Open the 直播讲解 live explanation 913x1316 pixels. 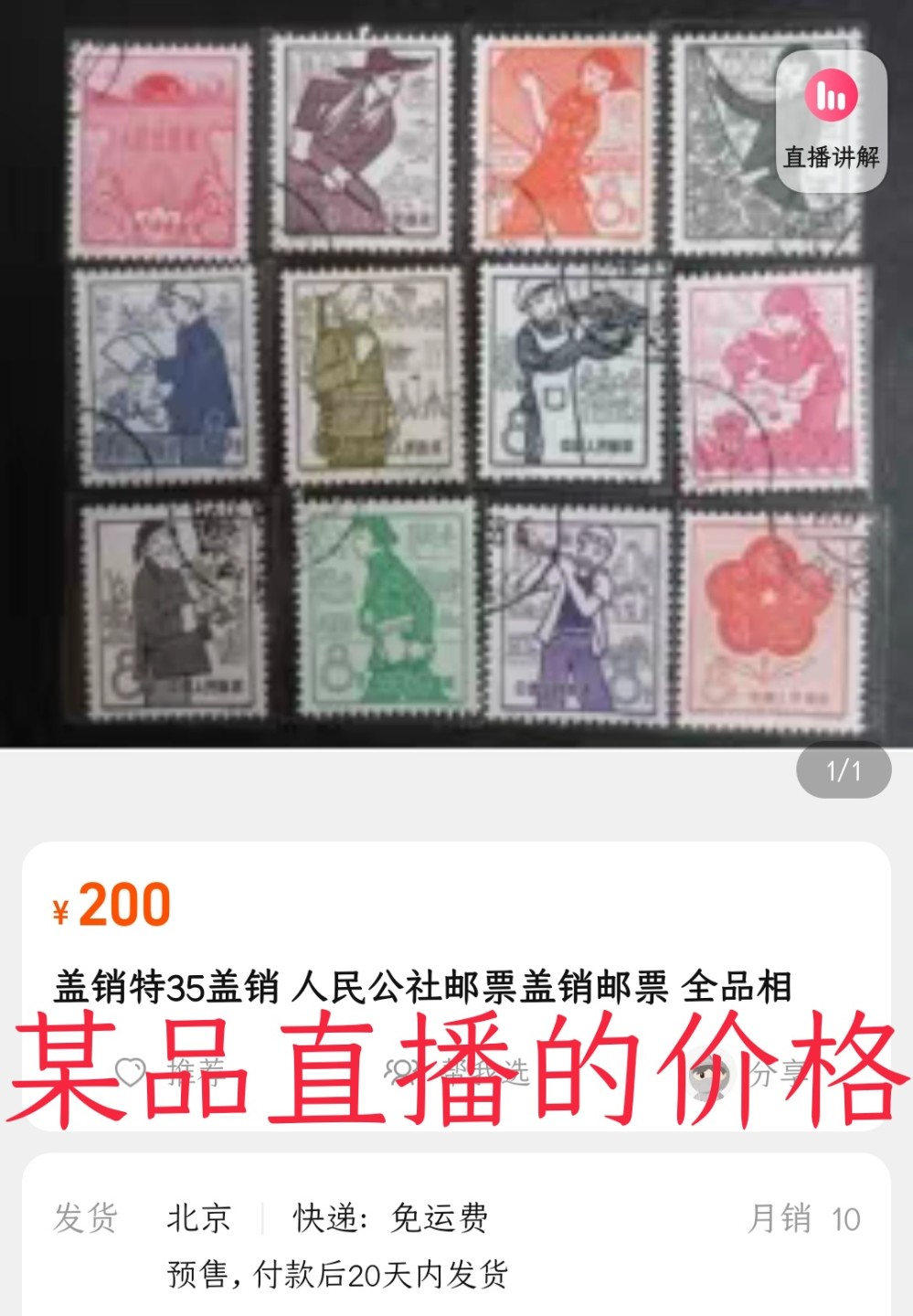[831, 121]
